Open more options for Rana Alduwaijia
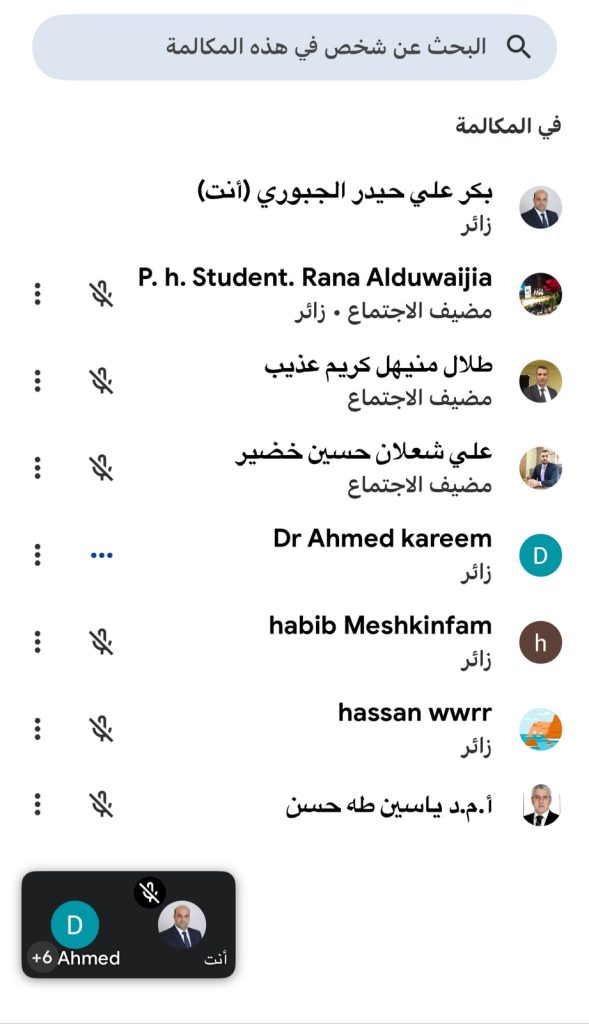 click(x=38, y=294)
